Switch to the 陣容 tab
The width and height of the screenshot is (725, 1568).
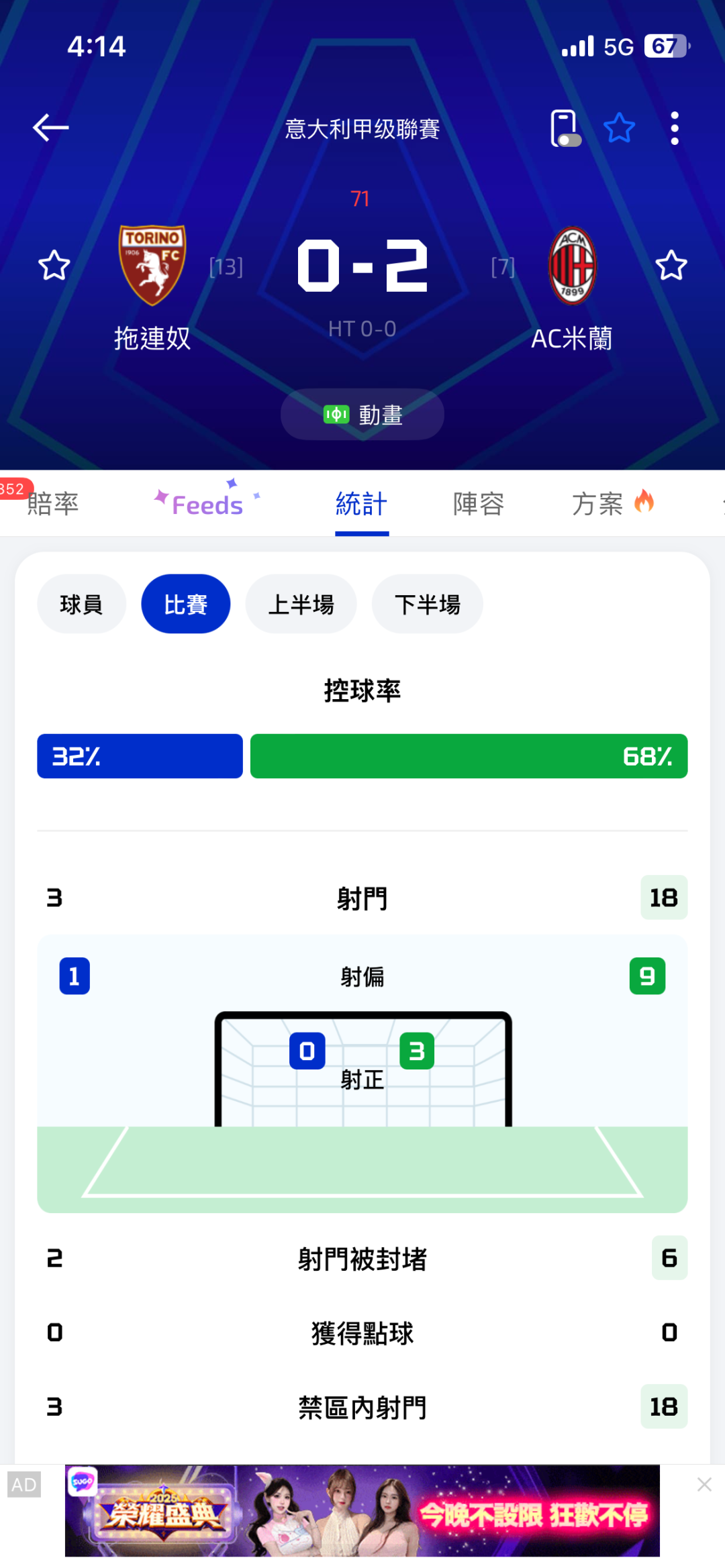tap(479, 504)
